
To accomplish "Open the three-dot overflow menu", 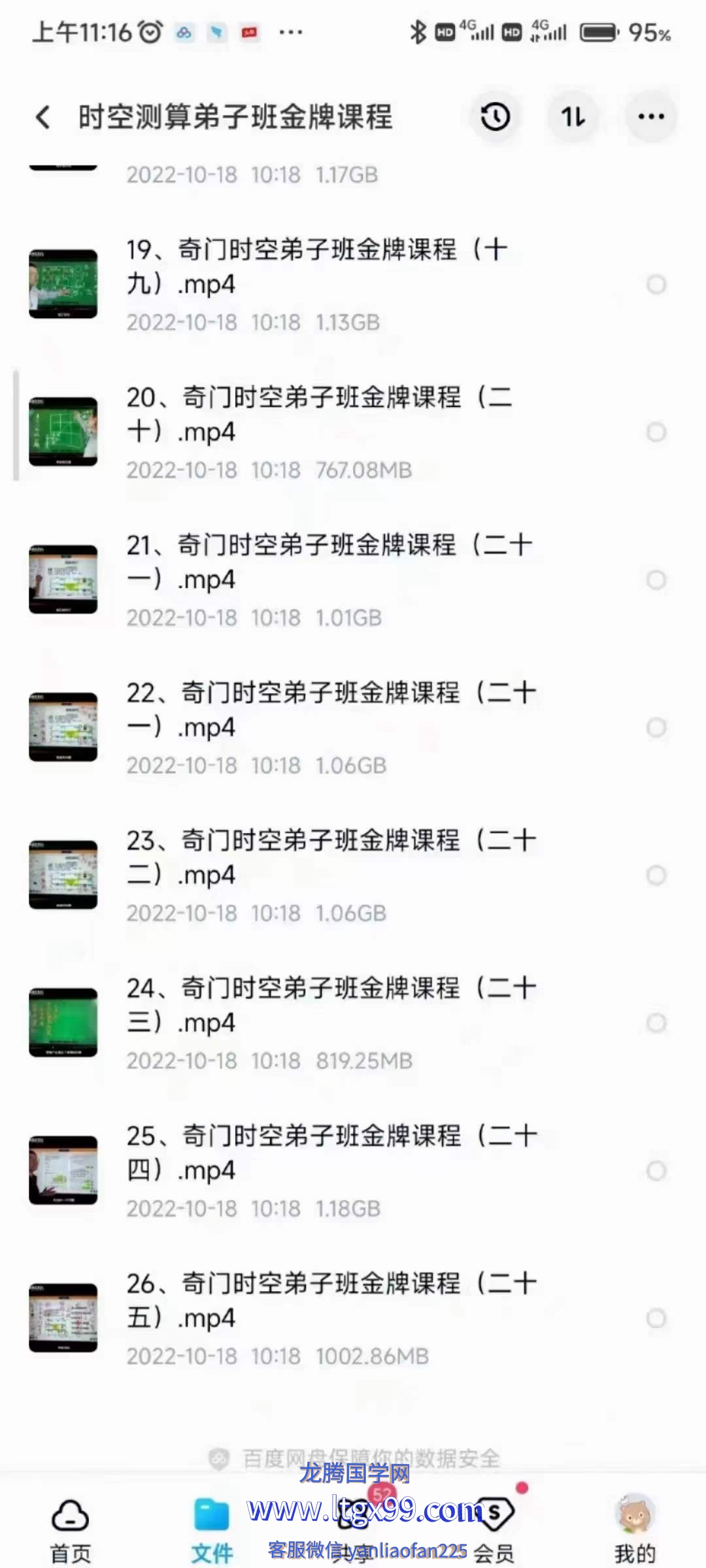I will point(651,118).
